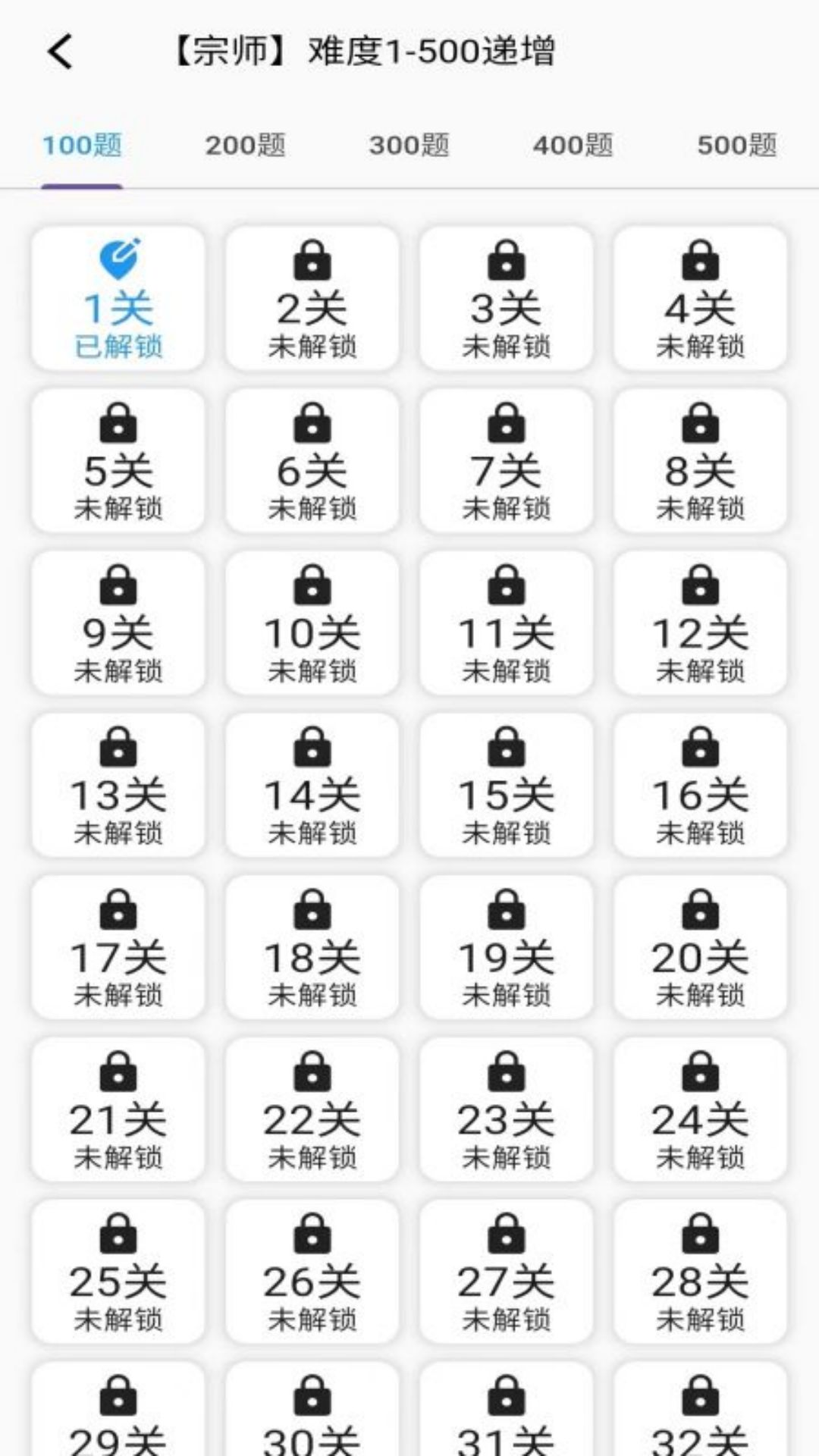Click the locked level 15 card
This screenshot has height=1456, width=819.
pos(506,786)
